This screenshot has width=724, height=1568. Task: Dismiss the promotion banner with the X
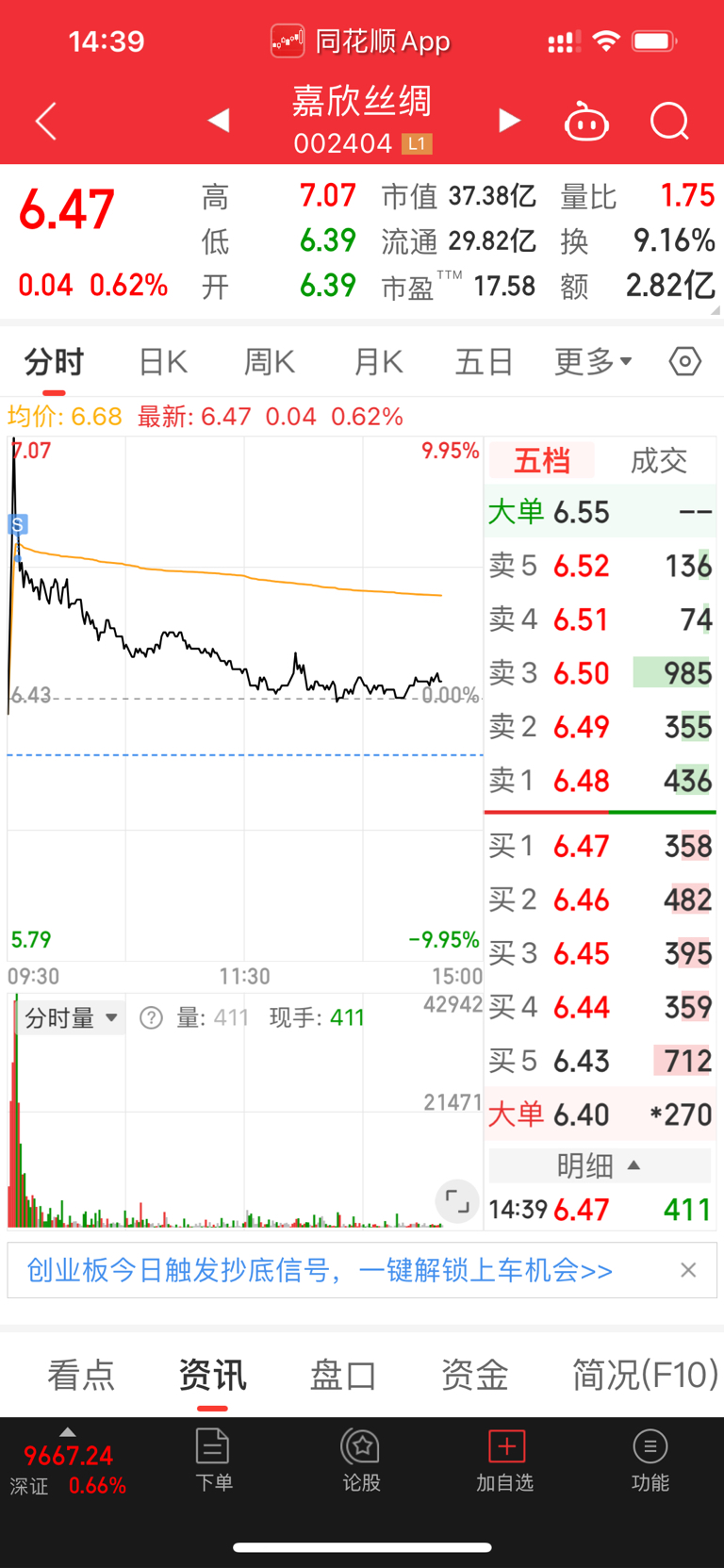pyautogui.click(x=688, y=1269)
